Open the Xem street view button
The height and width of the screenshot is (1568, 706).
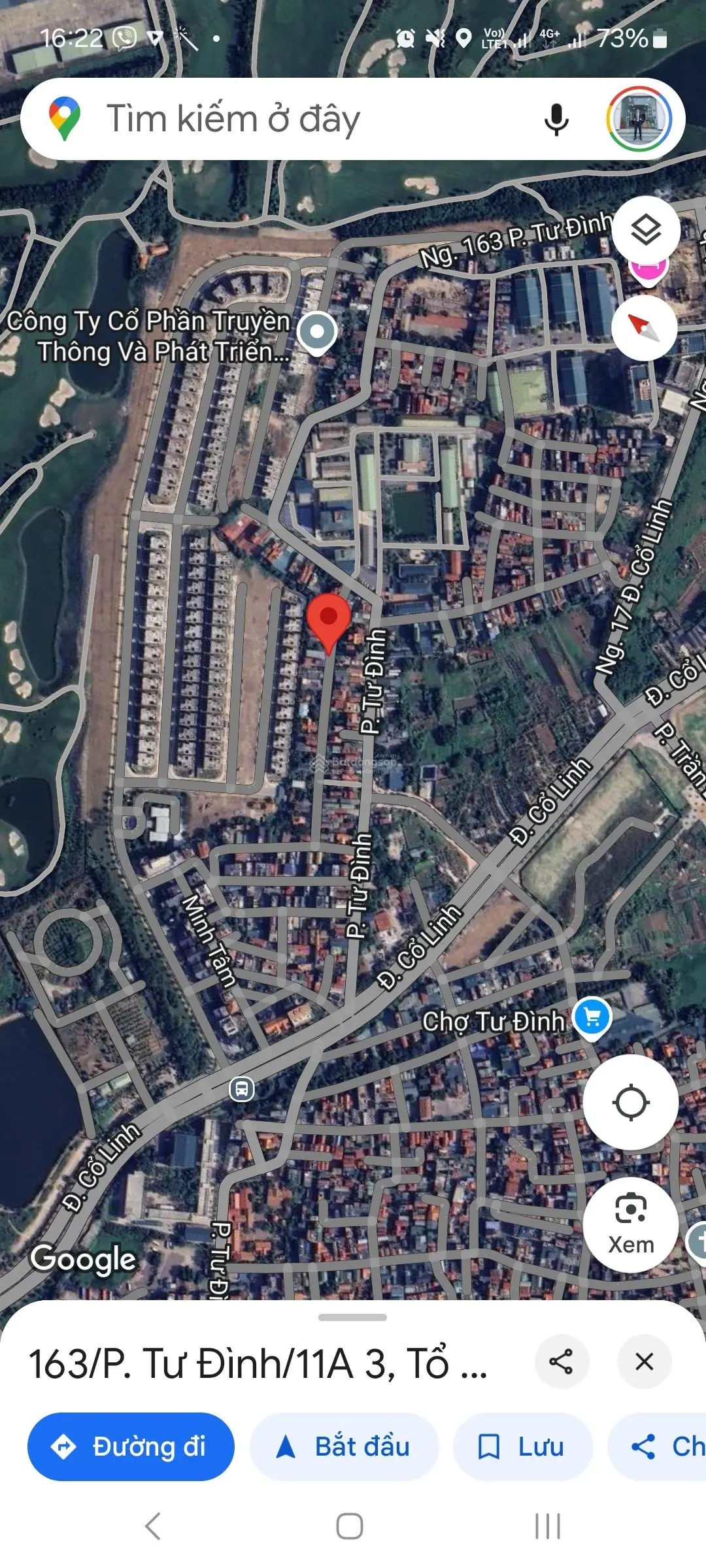(630, 1225)
